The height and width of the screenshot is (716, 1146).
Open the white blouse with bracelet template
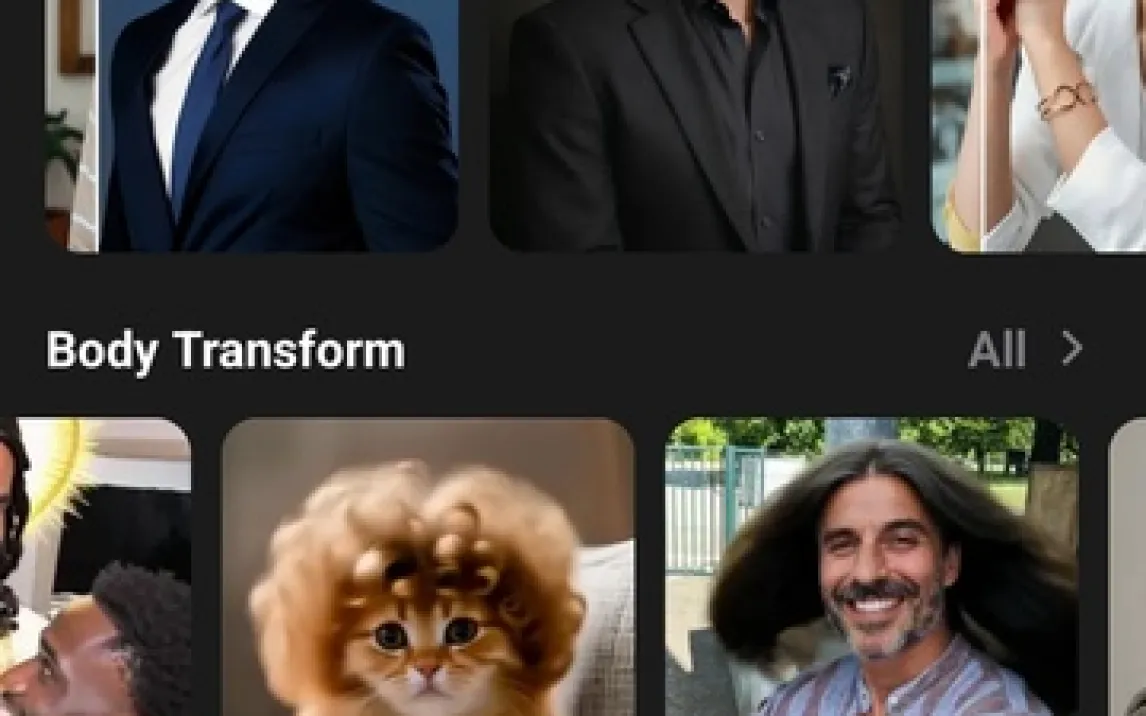pyautogui.click(x=1040, y=125)
